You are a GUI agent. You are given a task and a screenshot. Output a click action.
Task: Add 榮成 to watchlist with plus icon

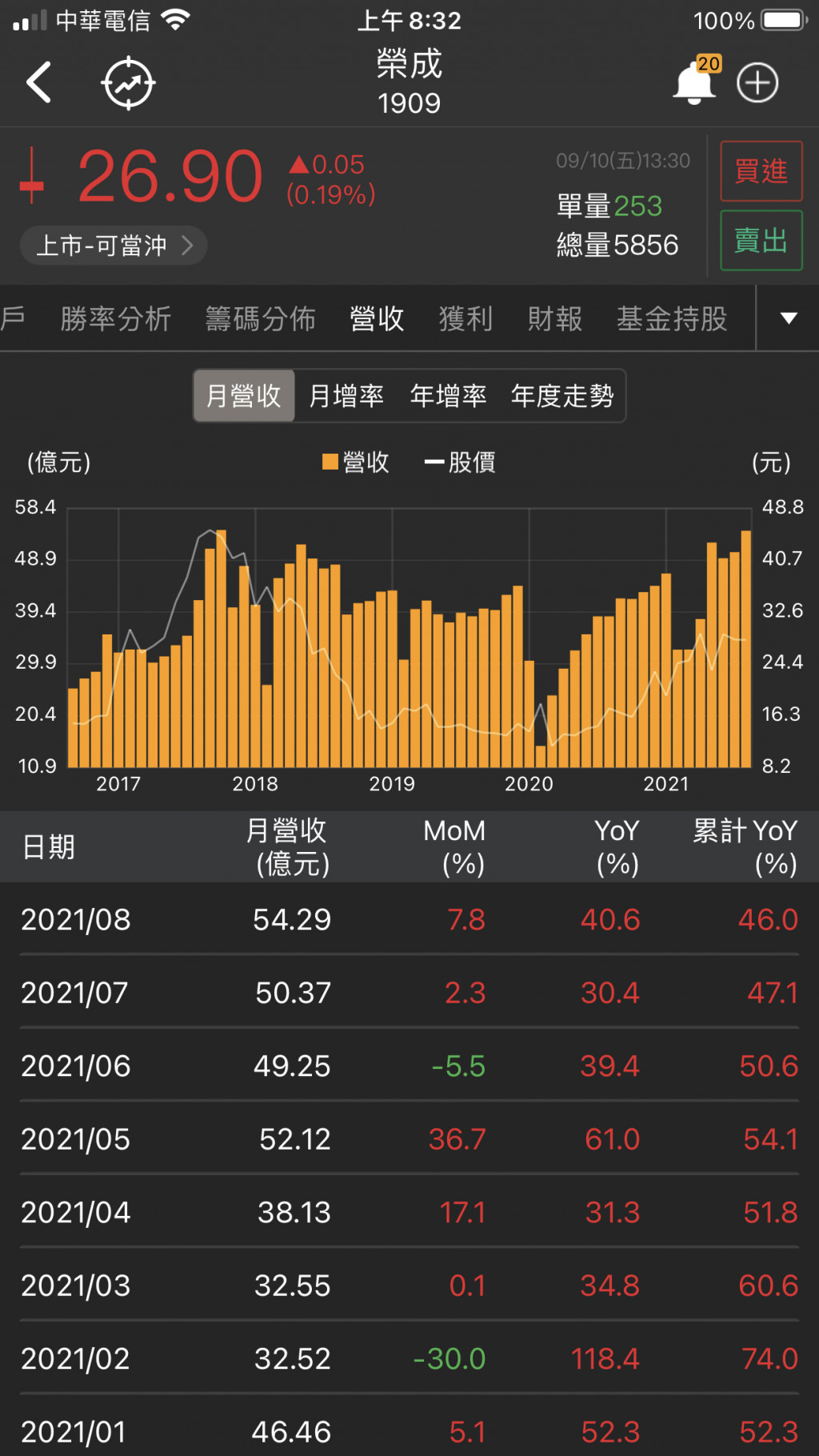point(757,82)
